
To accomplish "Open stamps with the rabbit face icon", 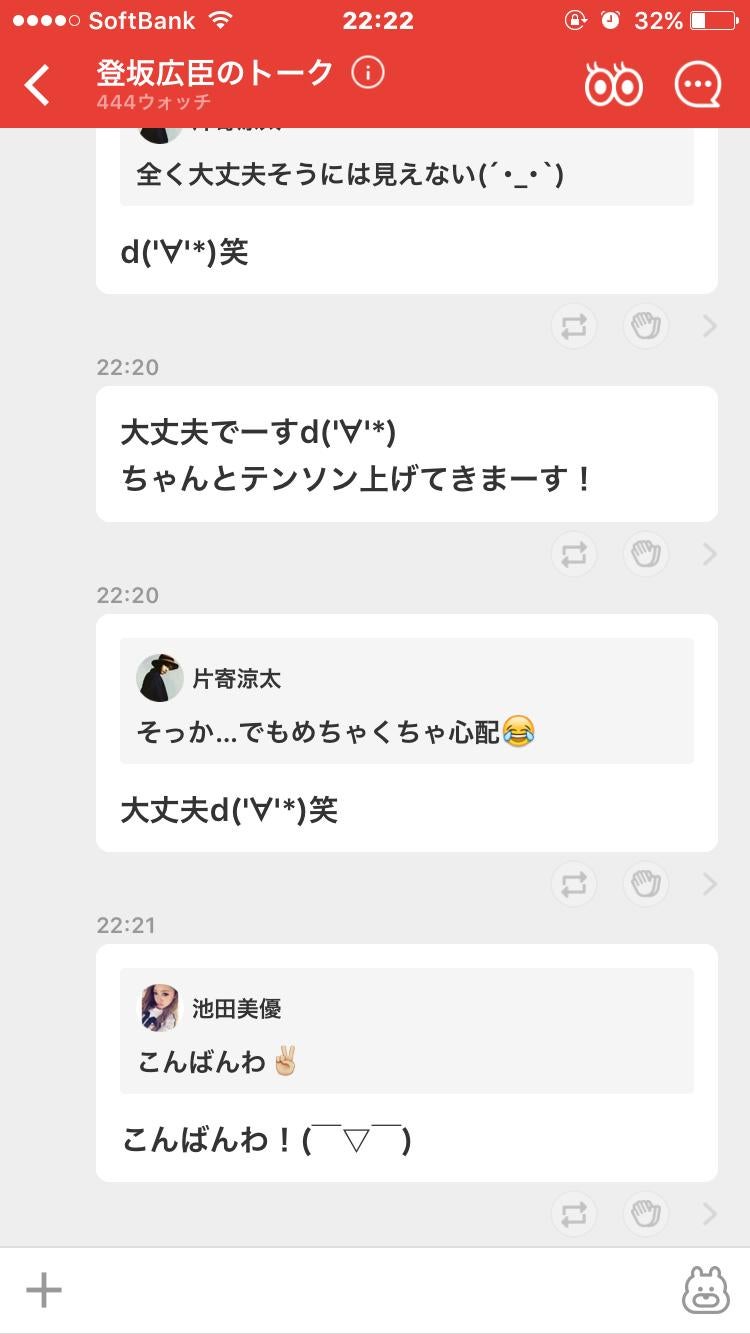I will [706, 1290].
